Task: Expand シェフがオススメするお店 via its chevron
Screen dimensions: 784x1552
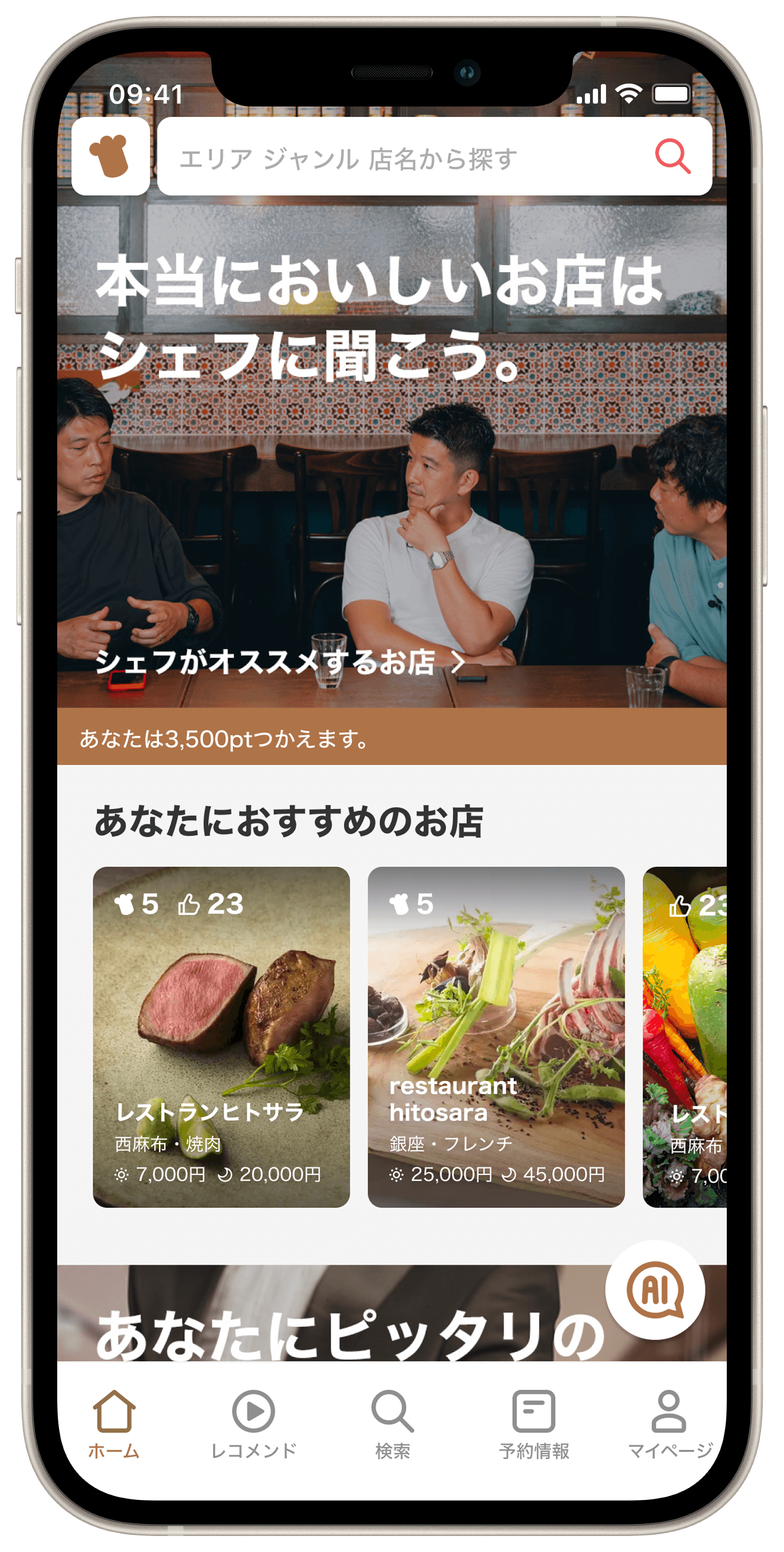Action: point(458,663)
